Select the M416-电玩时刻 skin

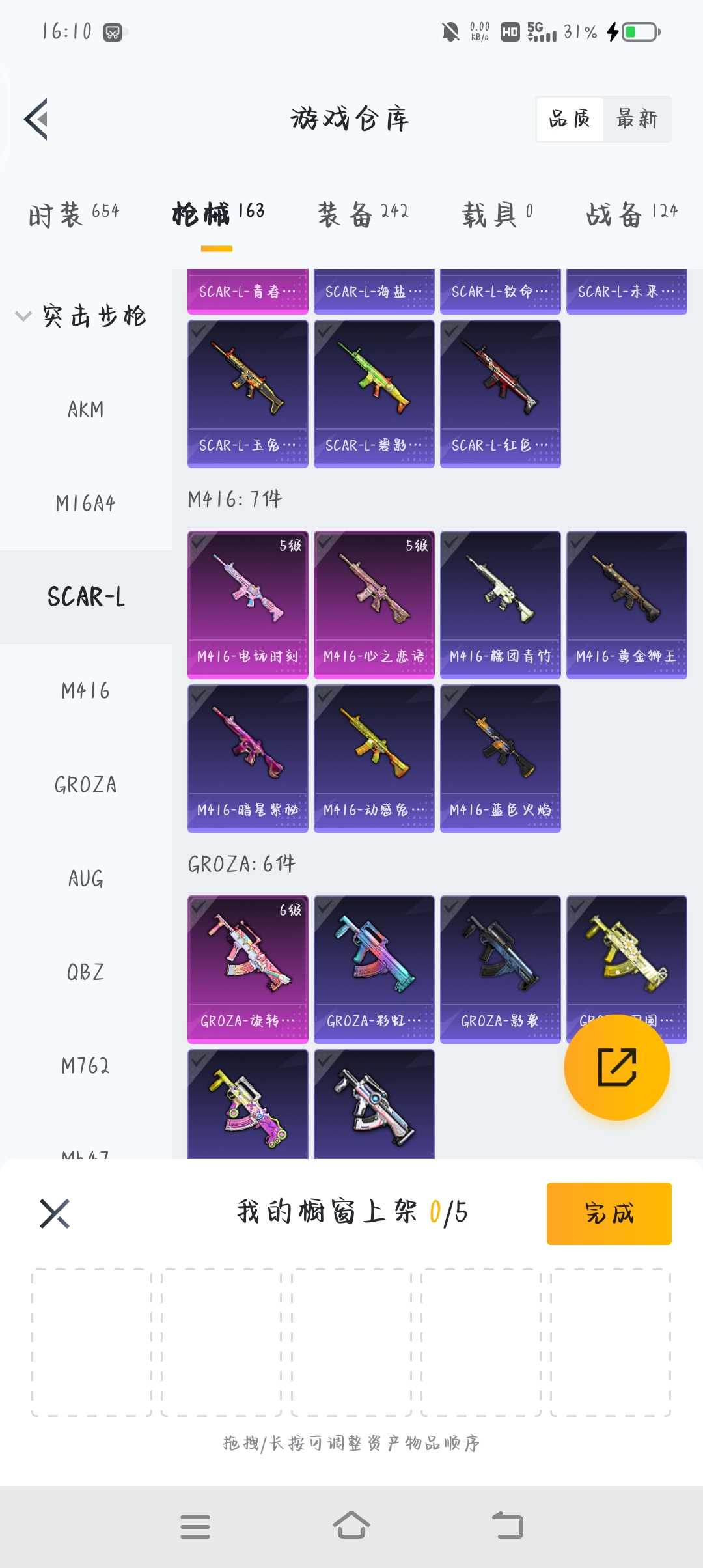(247, 604)
